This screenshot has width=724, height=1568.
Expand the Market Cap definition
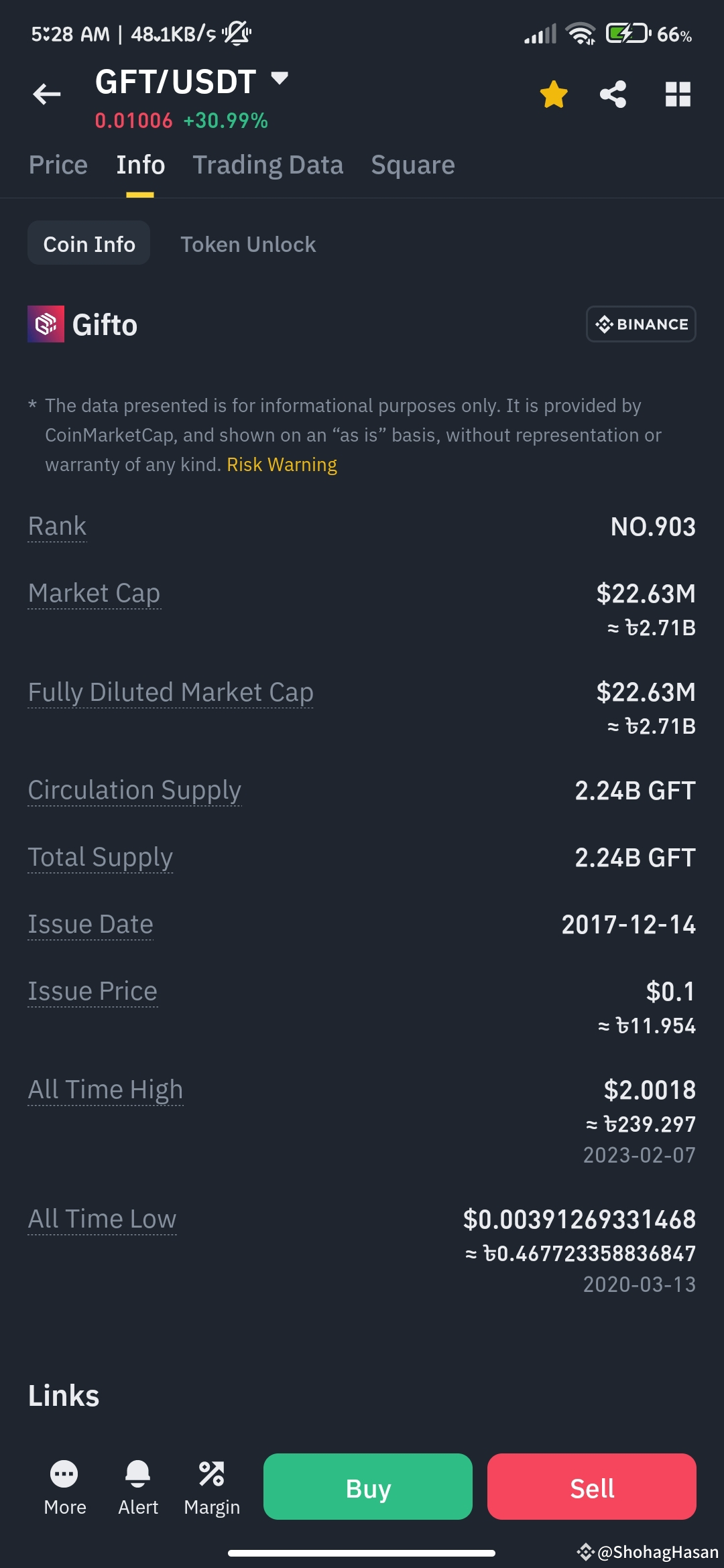[x=94, y=592]
